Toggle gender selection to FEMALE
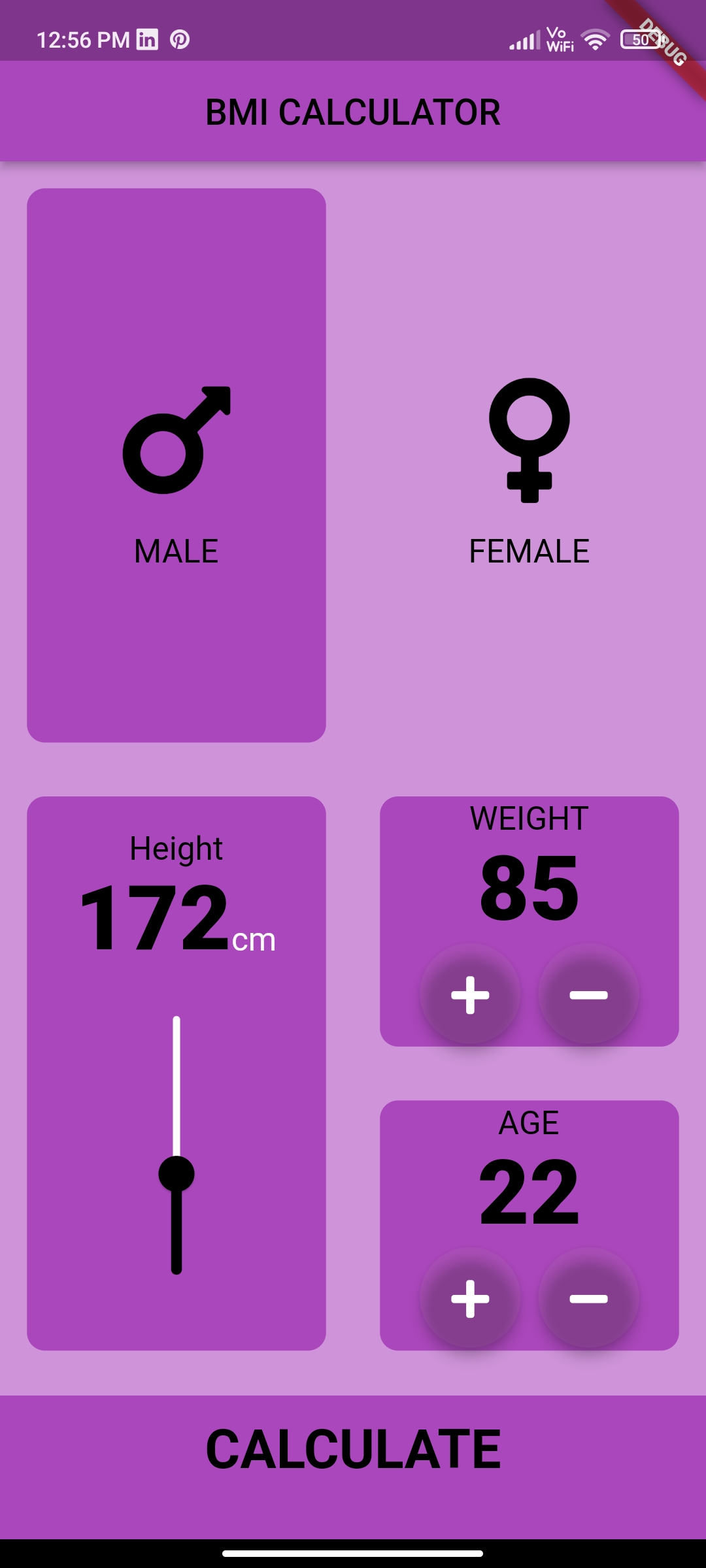Viewport: 706px width, 1568px height. [529, 465]
